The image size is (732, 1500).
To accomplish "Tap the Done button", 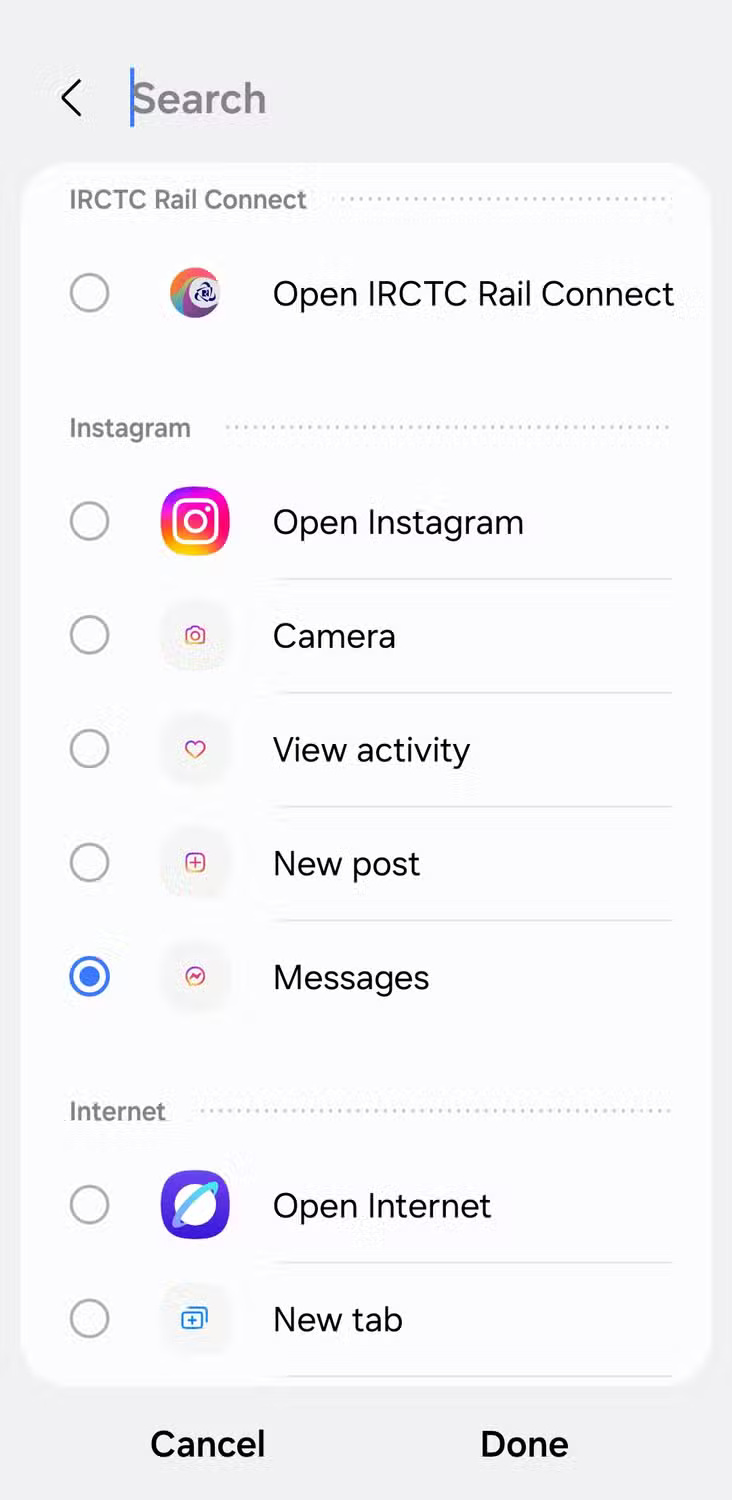I will tap(524, 1443).
